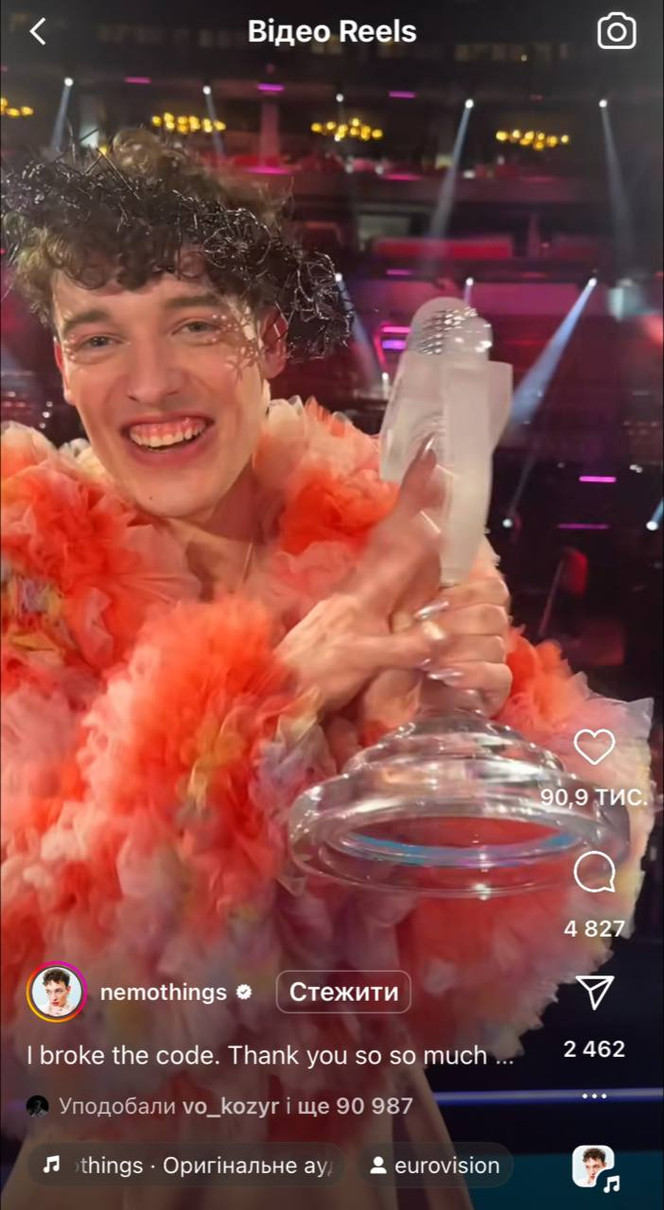The width and height of the screenshot is (664, 1210).
Task: Go back using the top-left arrow
Action: coord(37,32)
